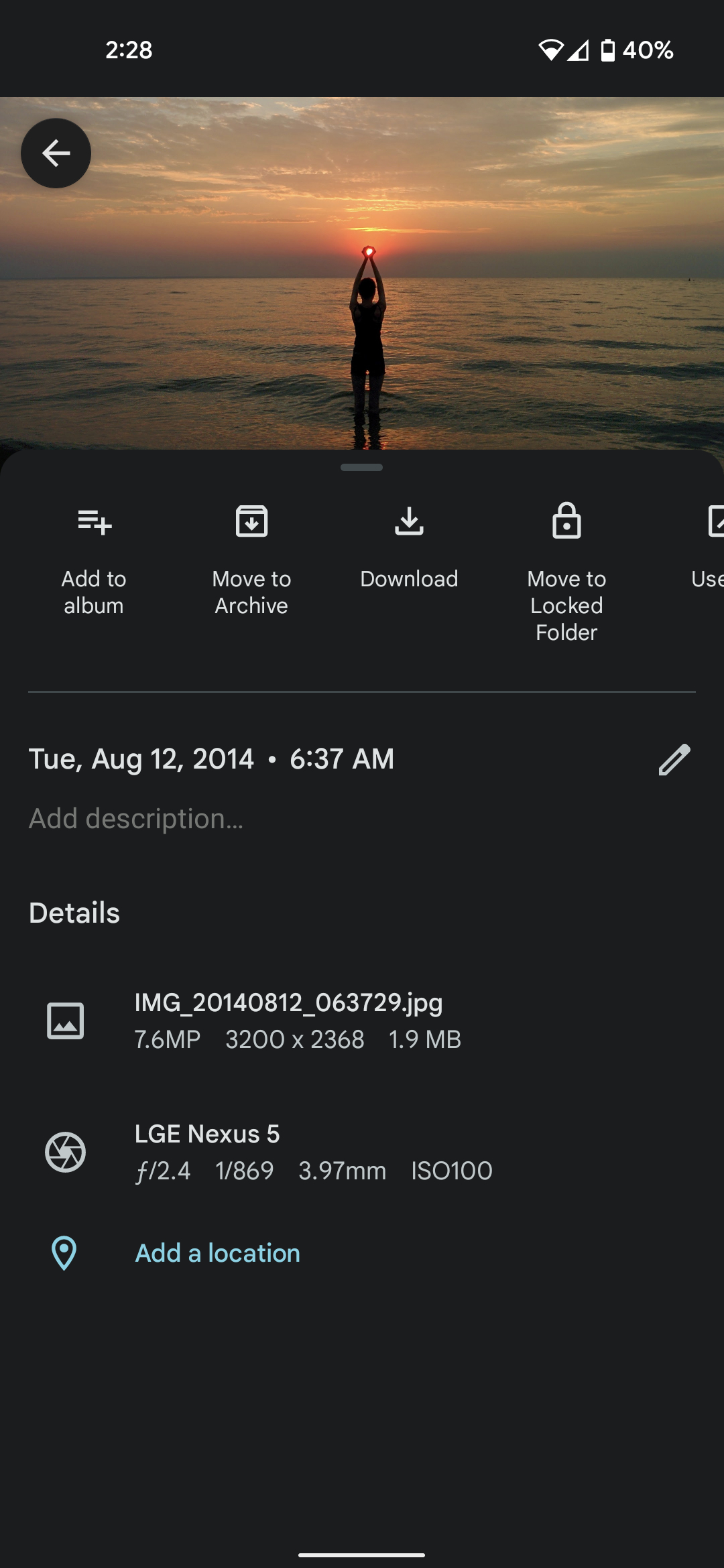Go back using the arrow button
Screen dimensions: 724x1568
(56, 153)
